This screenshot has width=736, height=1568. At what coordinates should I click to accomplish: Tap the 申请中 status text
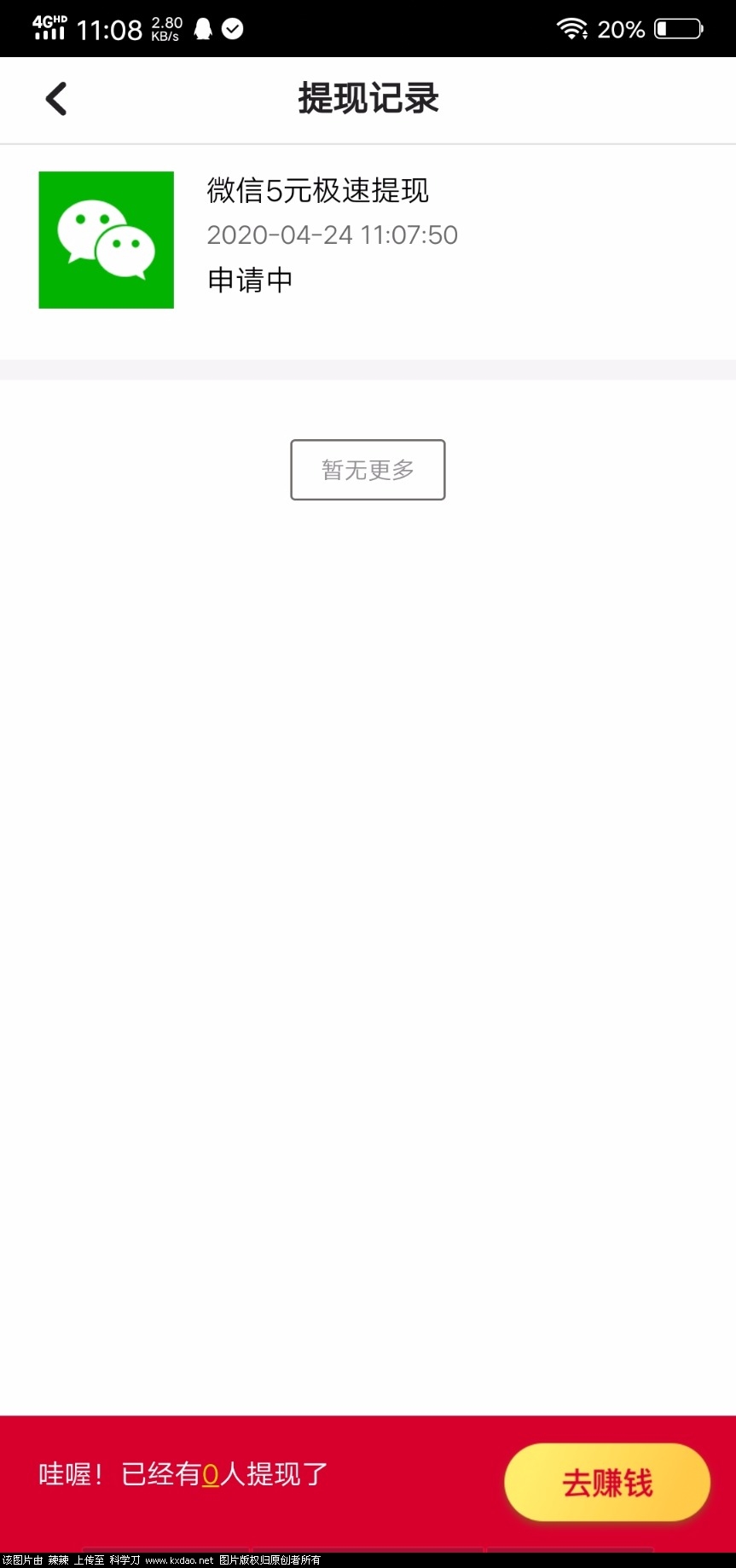coord(248,279)
